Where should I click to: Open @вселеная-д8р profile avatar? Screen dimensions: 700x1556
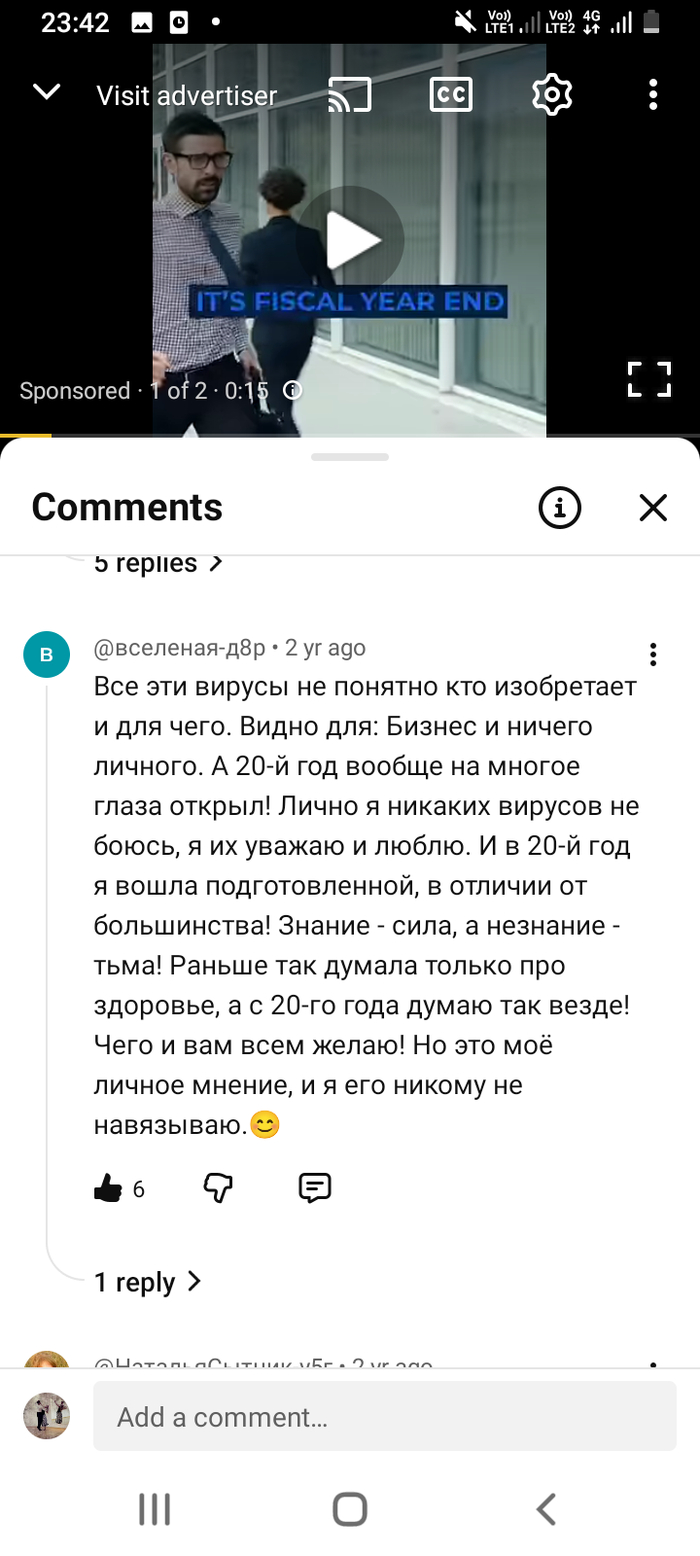click(46, 655)
